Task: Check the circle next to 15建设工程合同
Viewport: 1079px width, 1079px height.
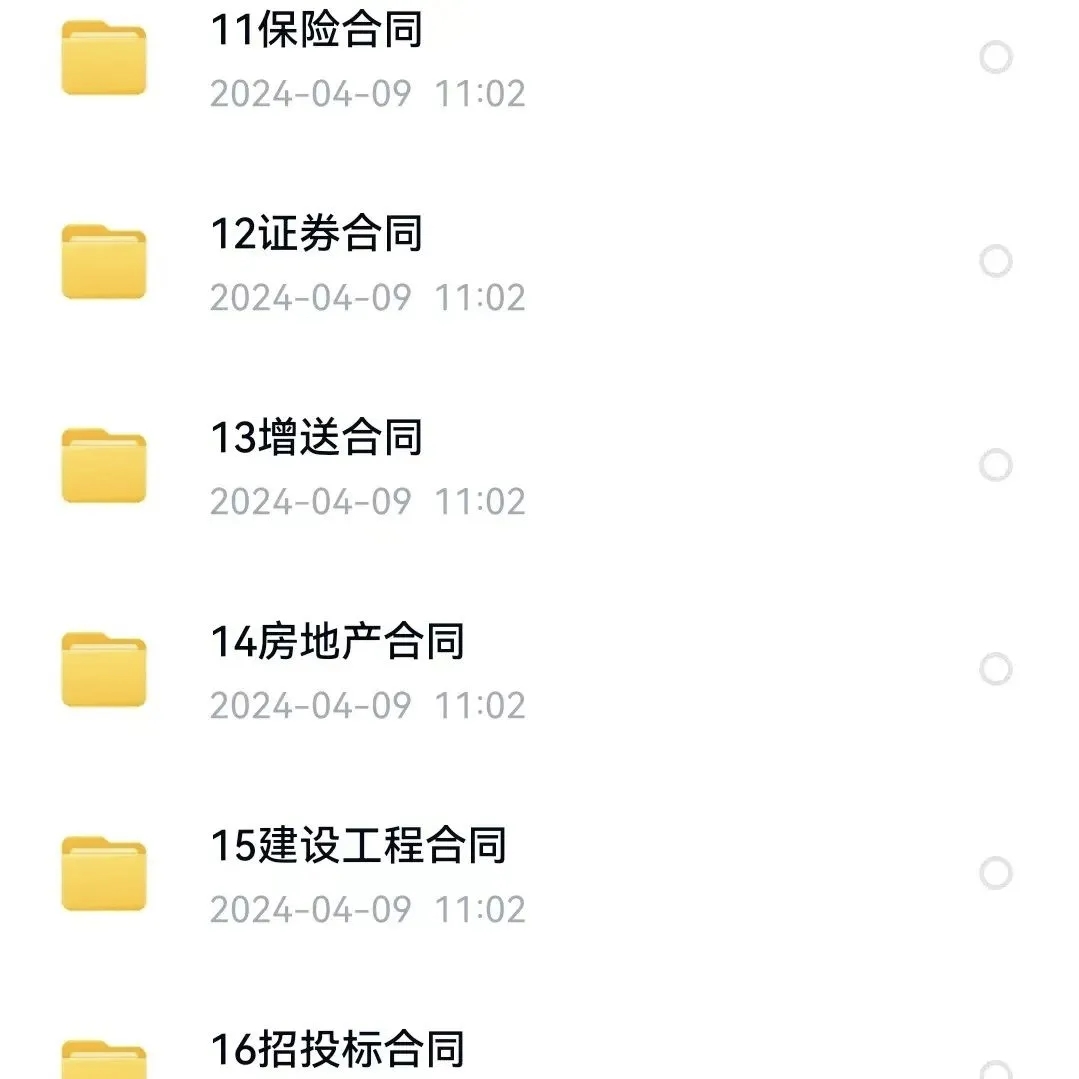Action: tap(995, 874)
